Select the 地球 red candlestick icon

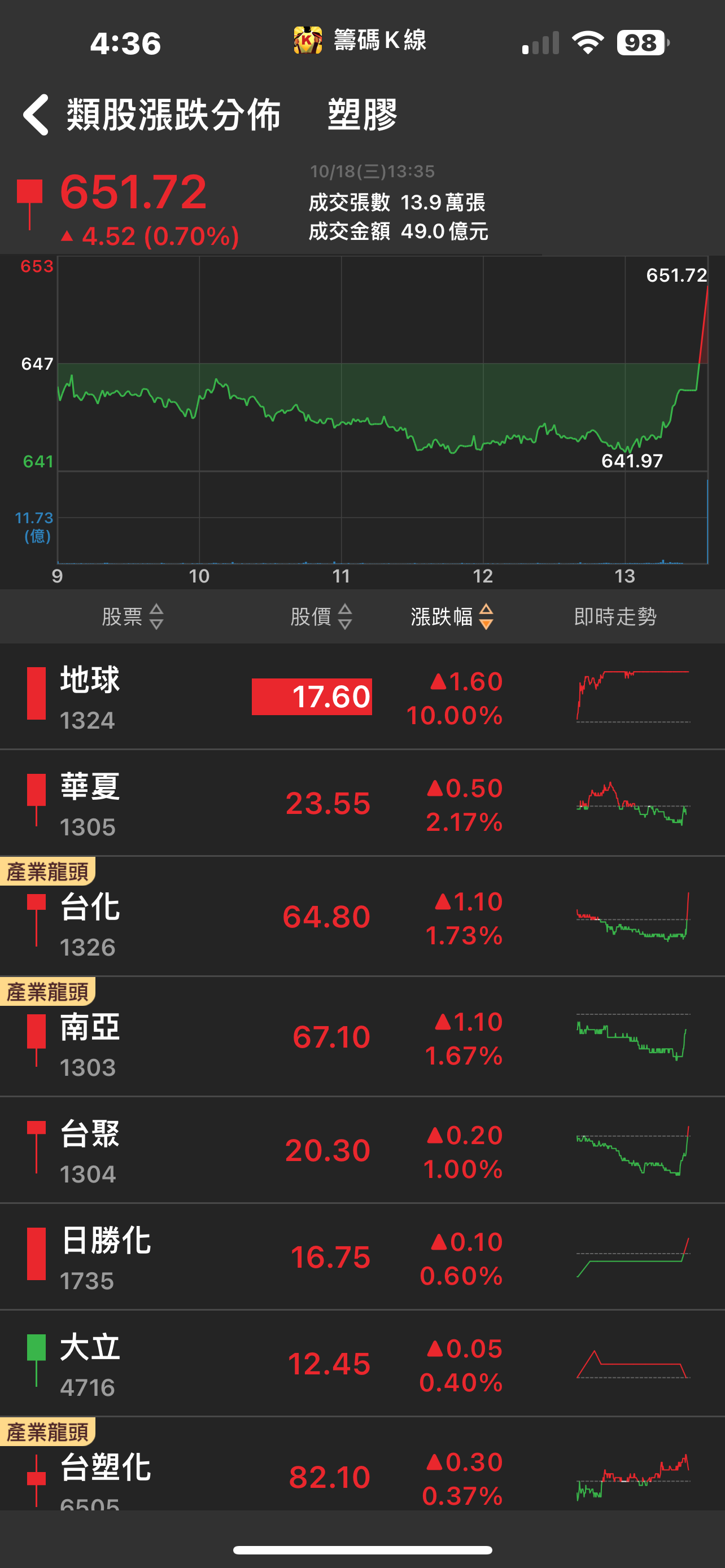38,694
